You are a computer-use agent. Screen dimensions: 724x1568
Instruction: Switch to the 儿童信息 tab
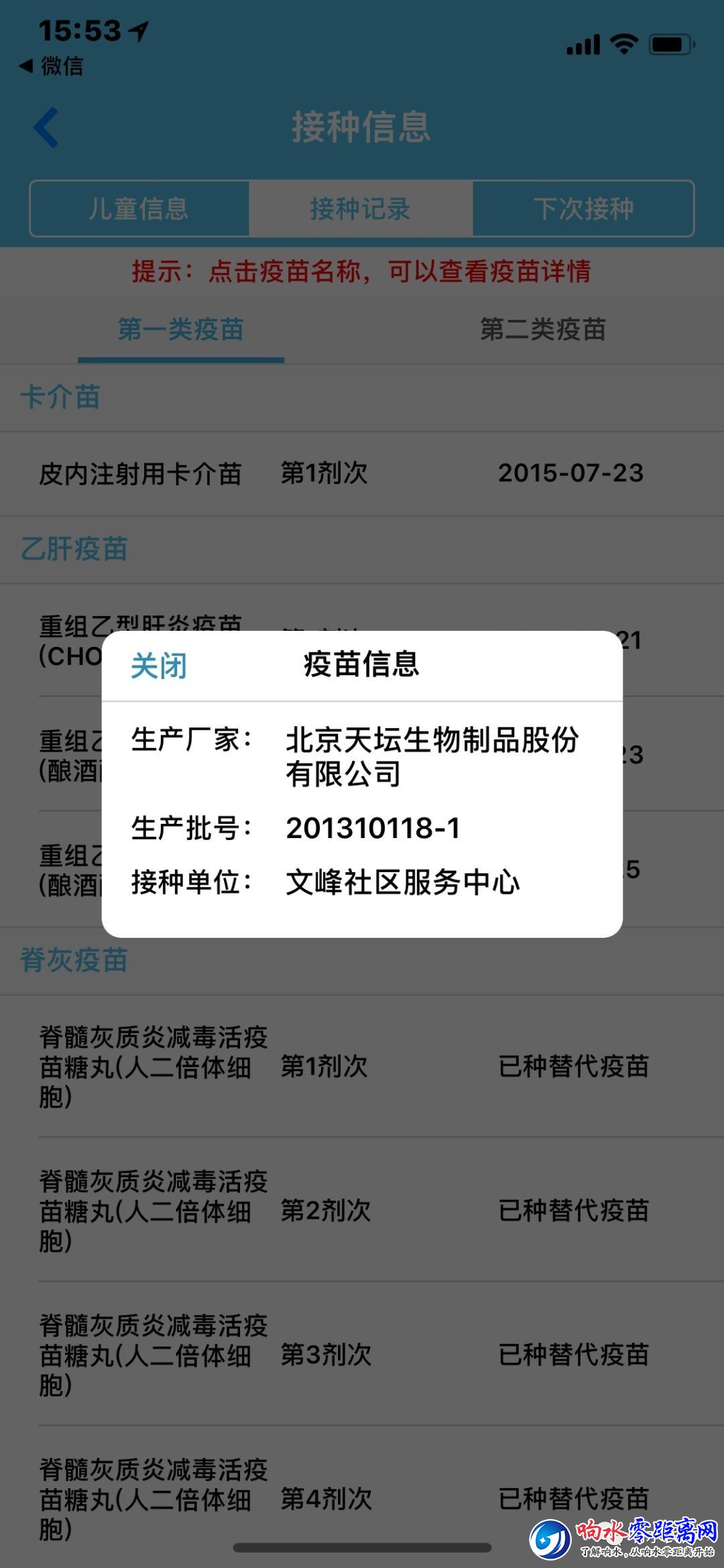139,208
